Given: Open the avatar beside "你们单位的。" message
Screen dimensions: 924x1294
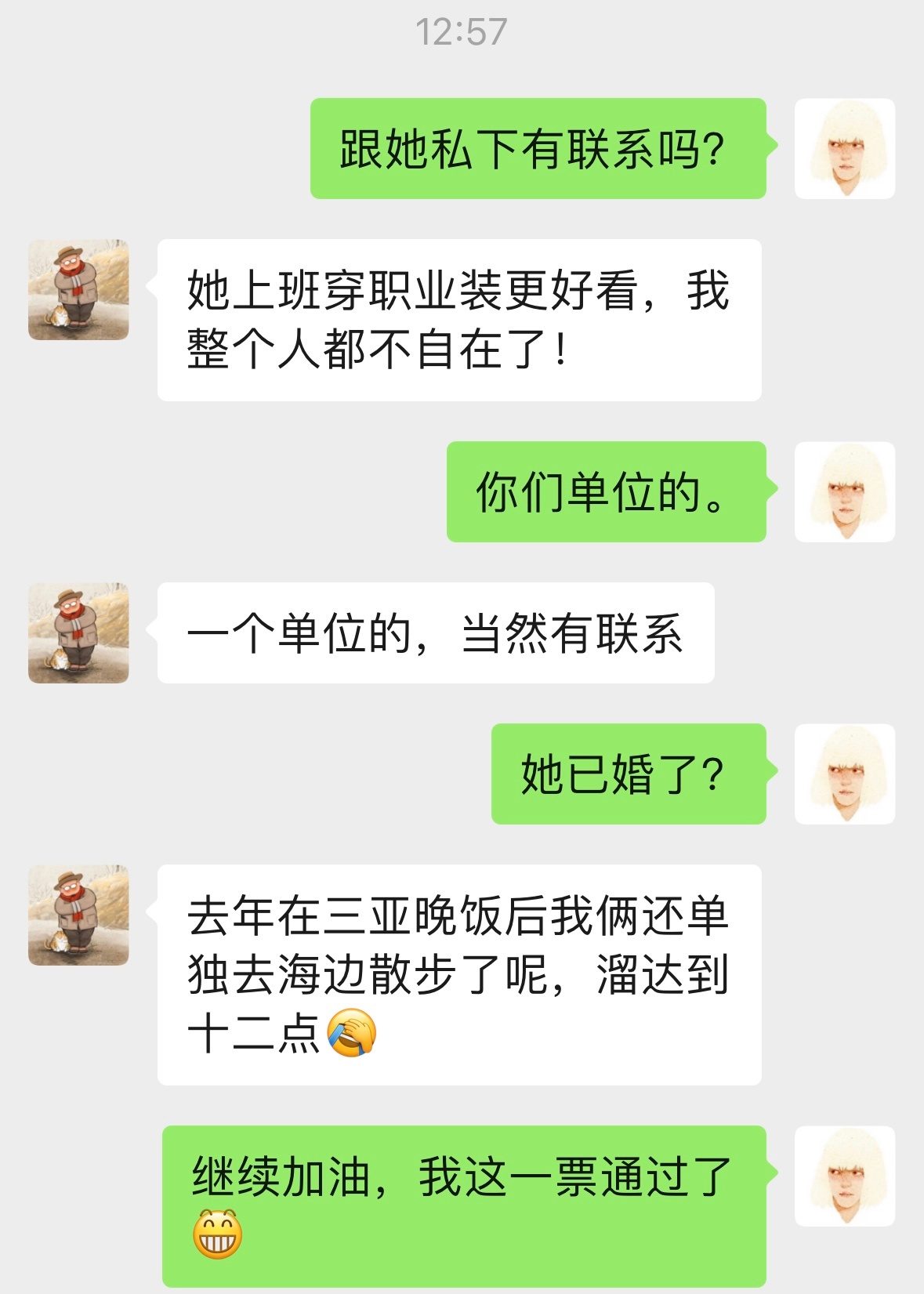Looking at the screenshot, I should pos(844,491).
